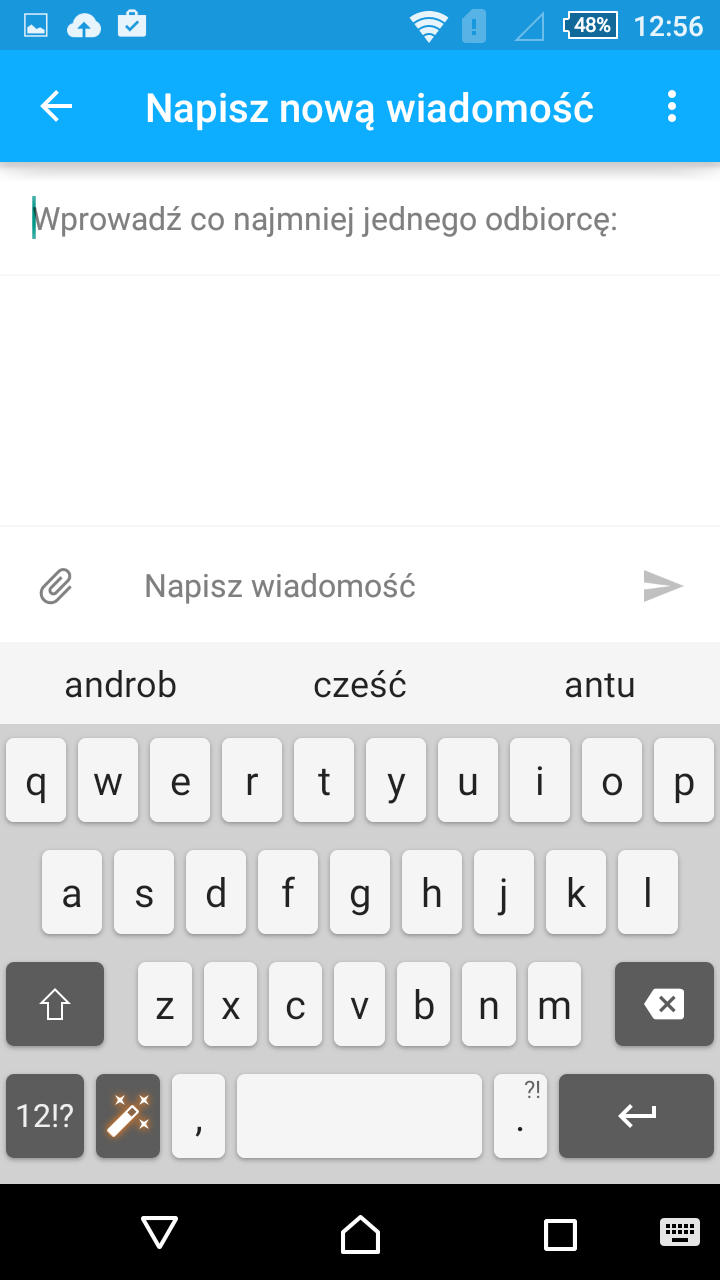Select the suggestion "androb"
The image size is (720, 1280).
[120, 685]
